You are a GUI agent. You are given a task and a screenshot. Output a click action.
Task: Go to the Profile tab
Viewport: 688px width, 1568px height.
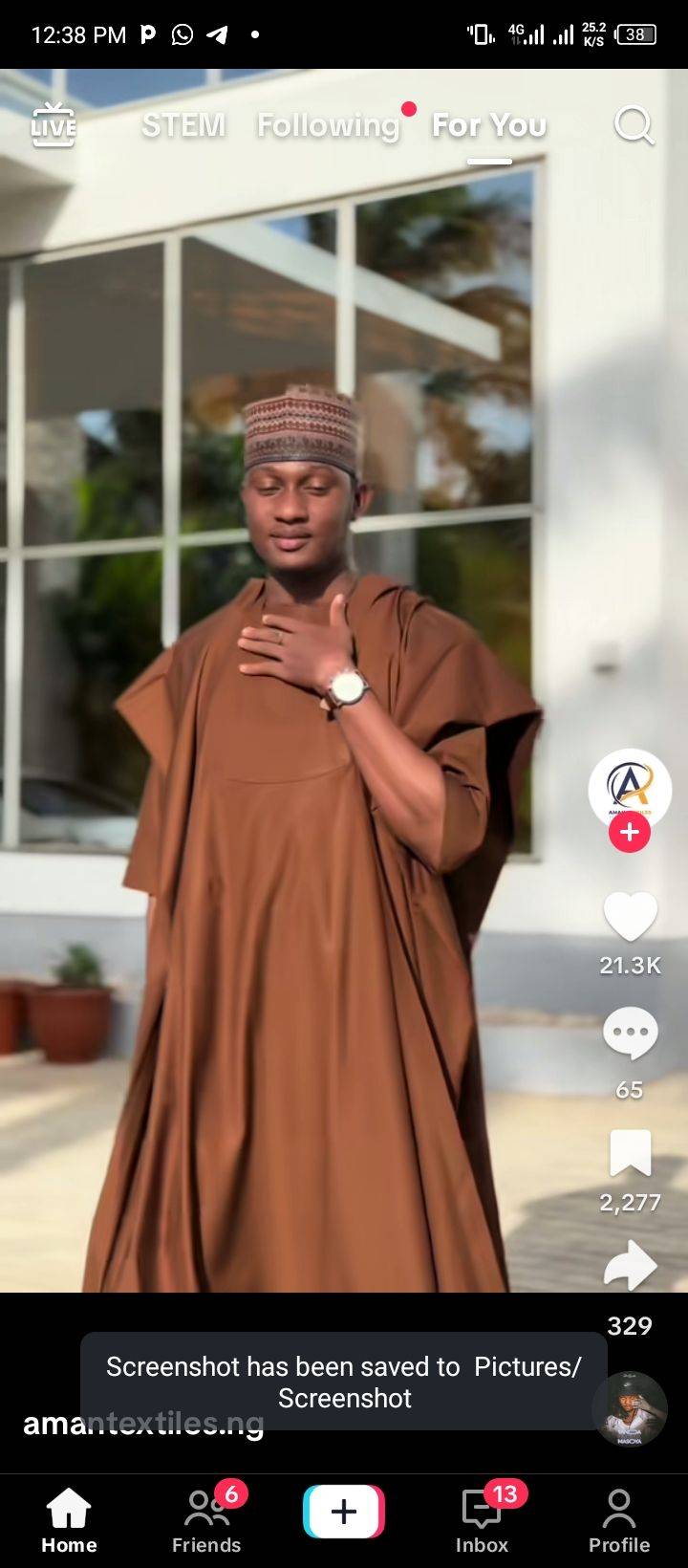(619, 1520)
